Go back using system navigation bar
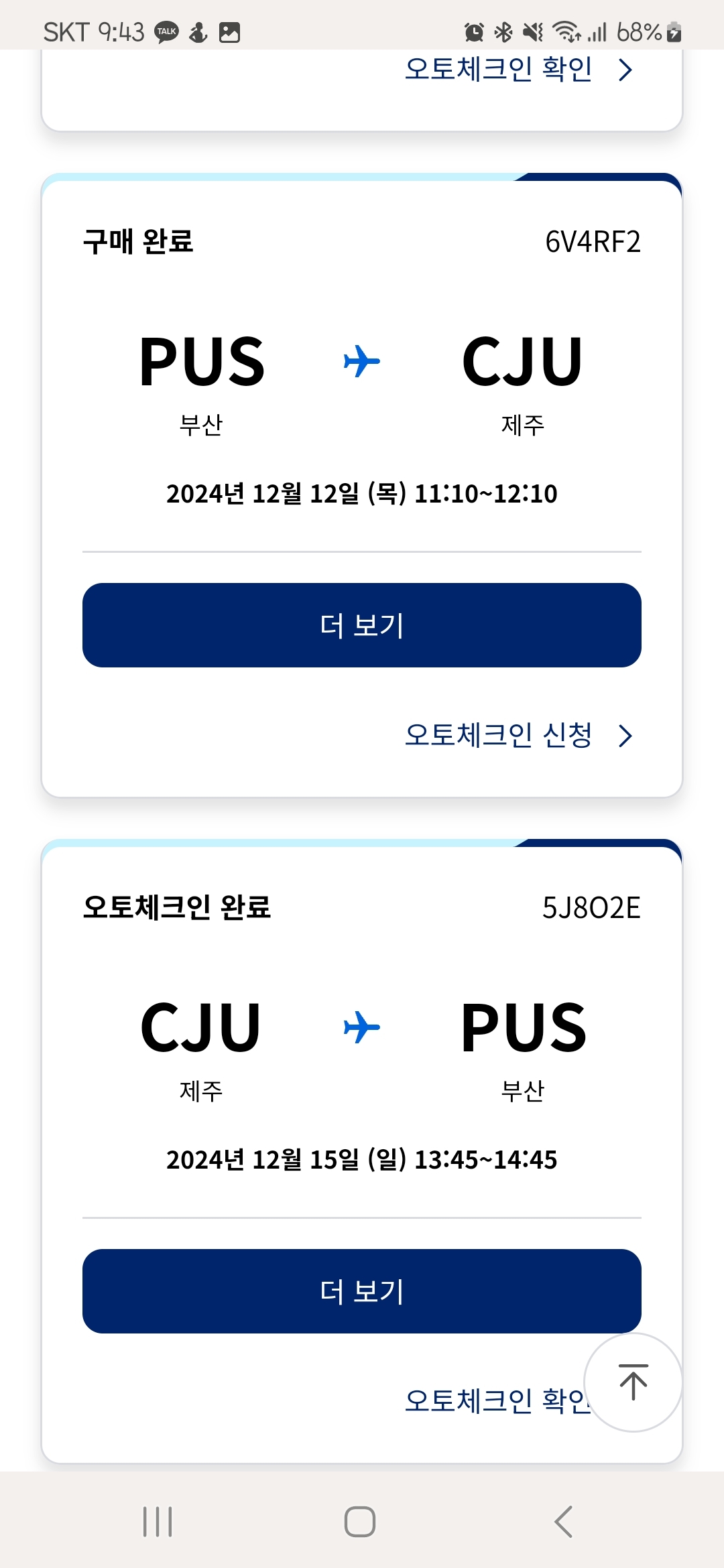Screen dimensions: 724x1568 (x=564, y=1521)
